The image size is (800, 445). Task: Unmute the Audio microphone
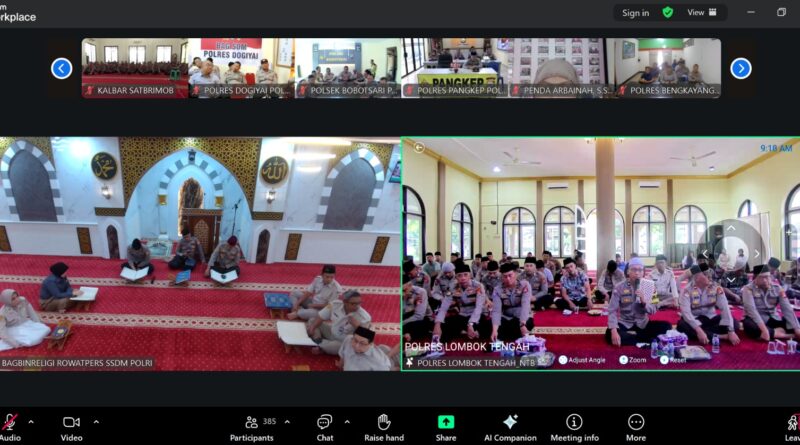pos(8,423)
